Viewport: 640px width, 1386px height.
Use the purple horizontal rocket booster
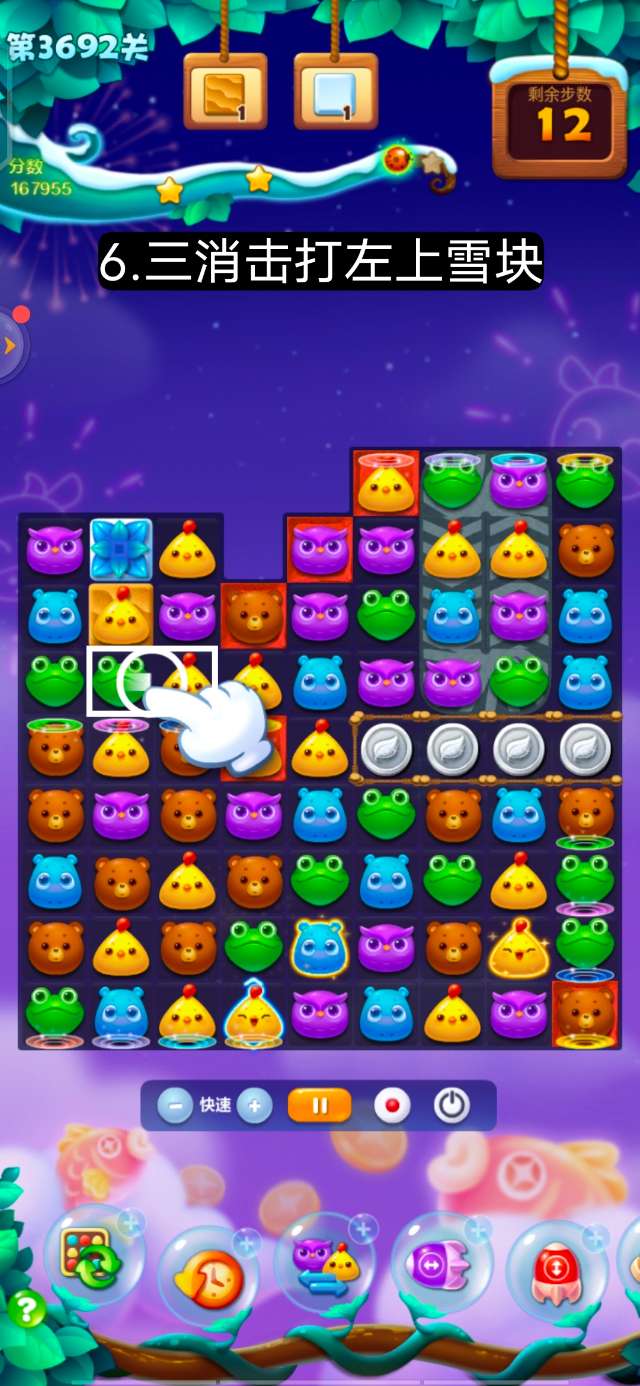coord(441,1265)
